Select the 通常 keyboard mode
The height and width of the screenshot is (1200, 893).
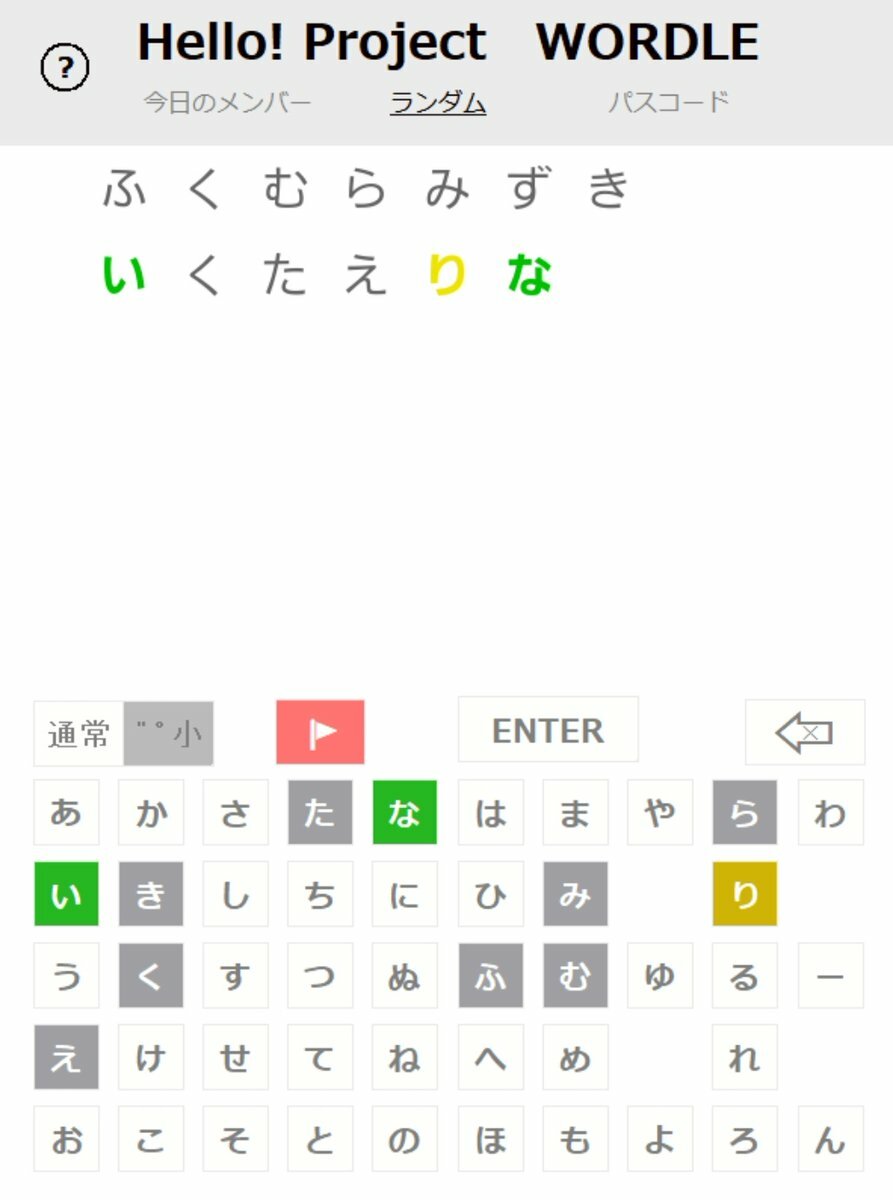click(x=79, y=734)
